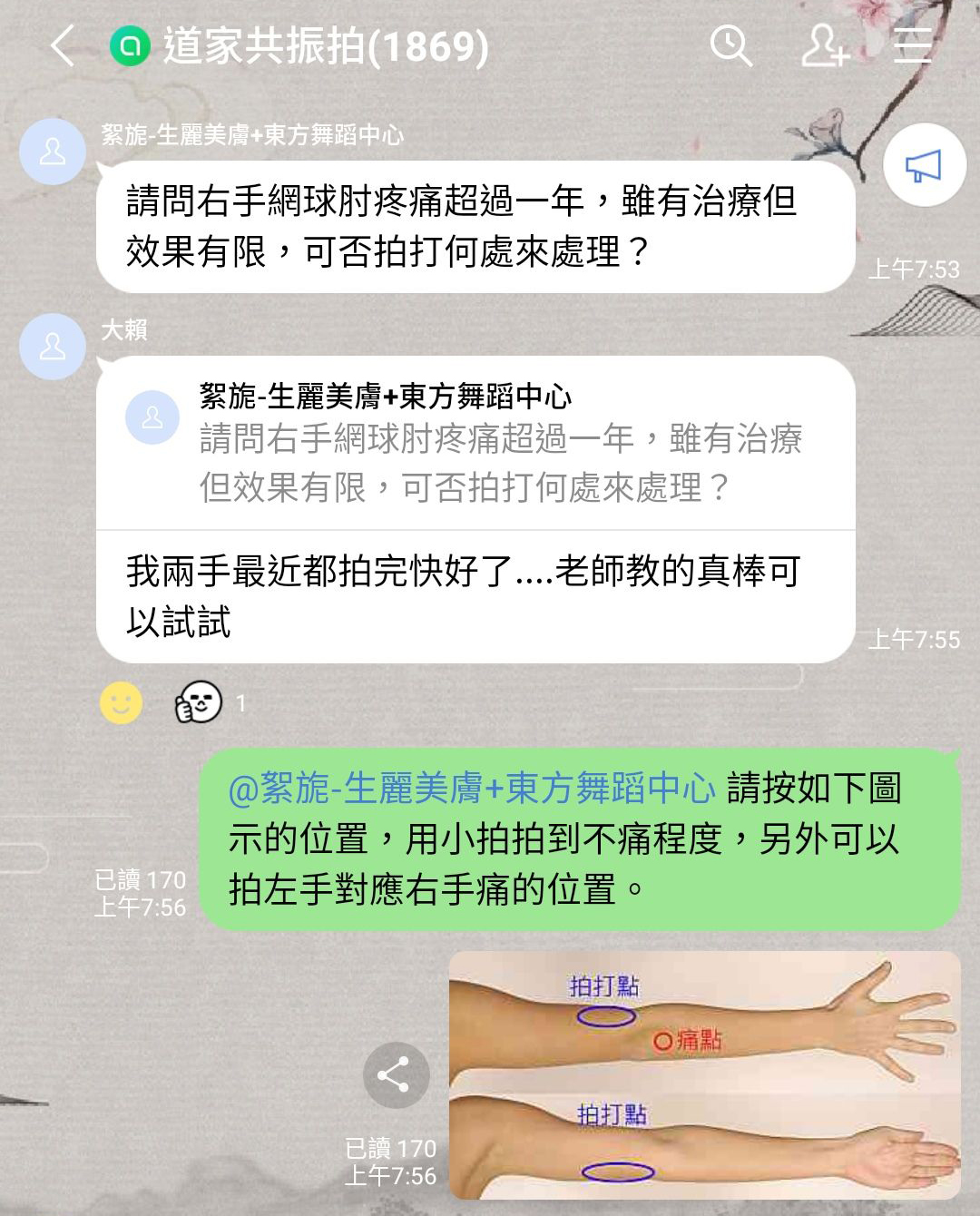The width and height of the screenshot is (980, 1216).
Task: Open the chat menu
Action: pyautogui.click(x=912, y=45)
